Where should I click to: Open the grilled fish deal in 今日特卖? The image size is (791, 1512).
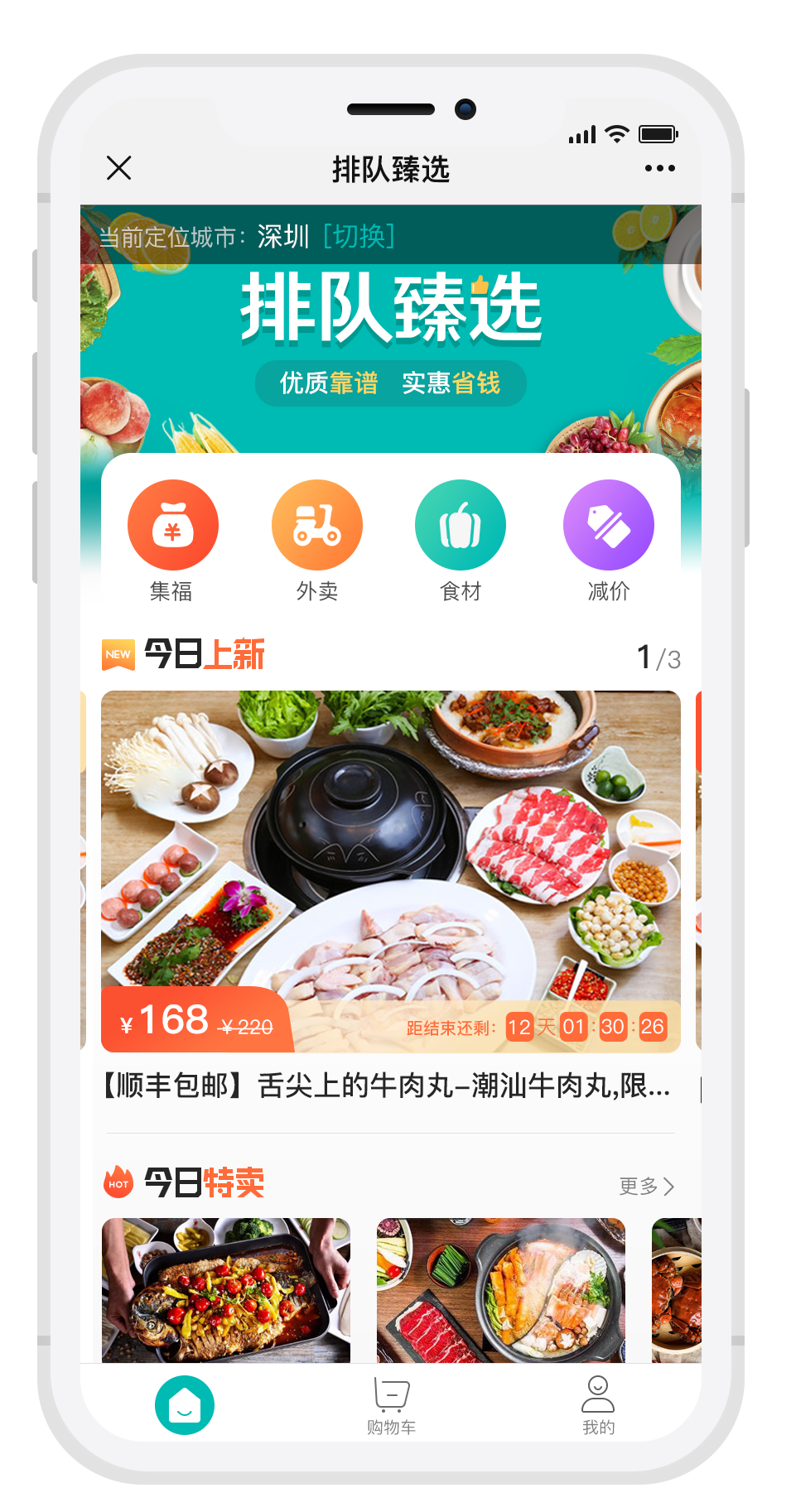tap(226, 1288)
